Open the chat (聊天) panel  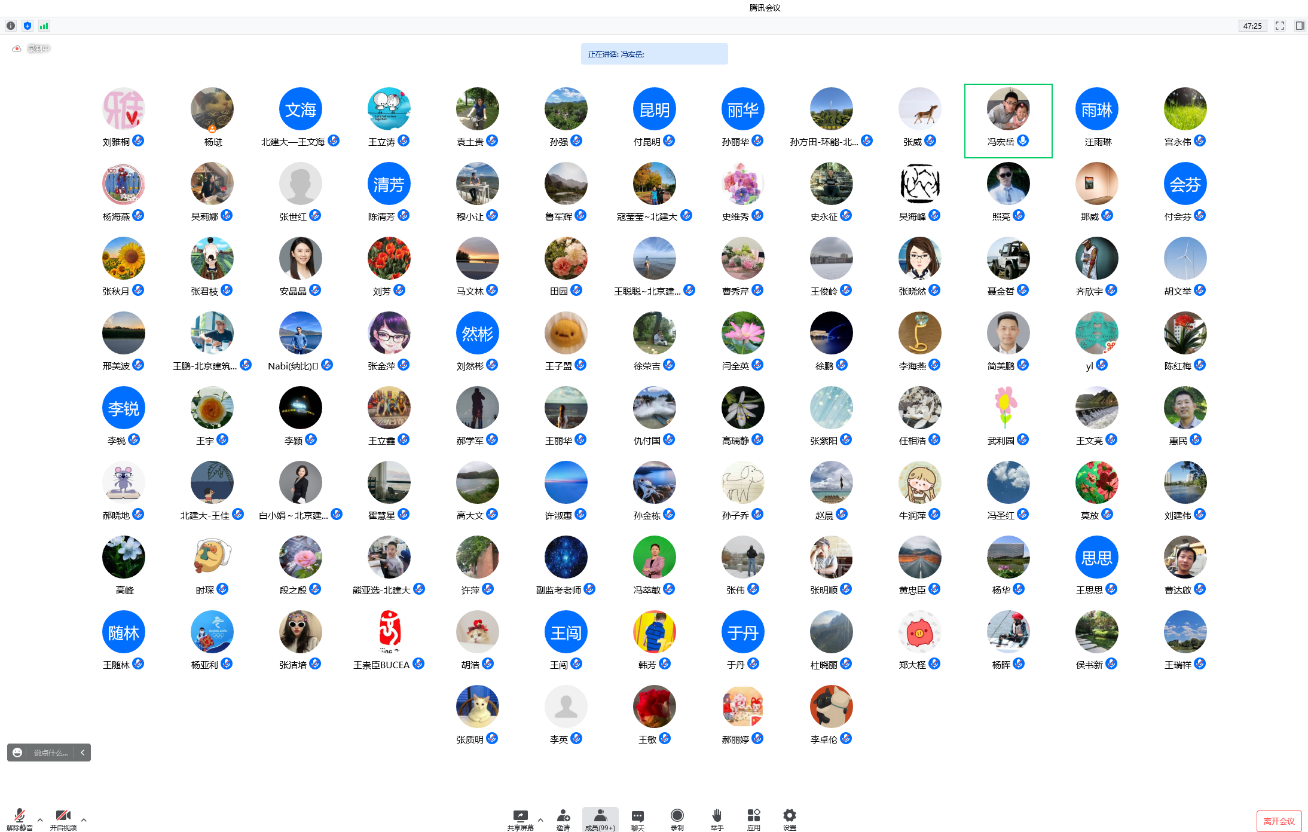(638, 818)
